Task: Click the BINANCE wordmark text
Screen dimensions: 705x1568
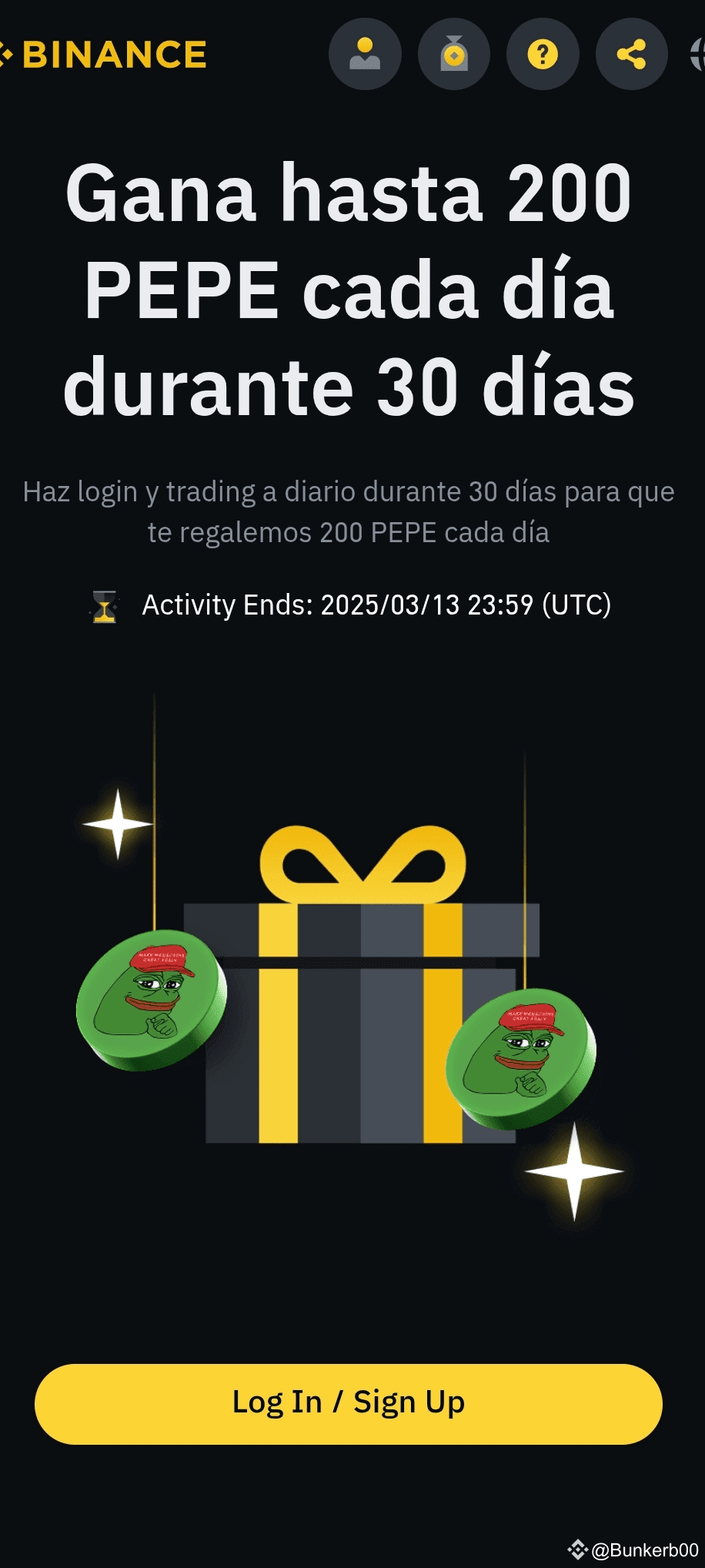Action: pos(114,54)
